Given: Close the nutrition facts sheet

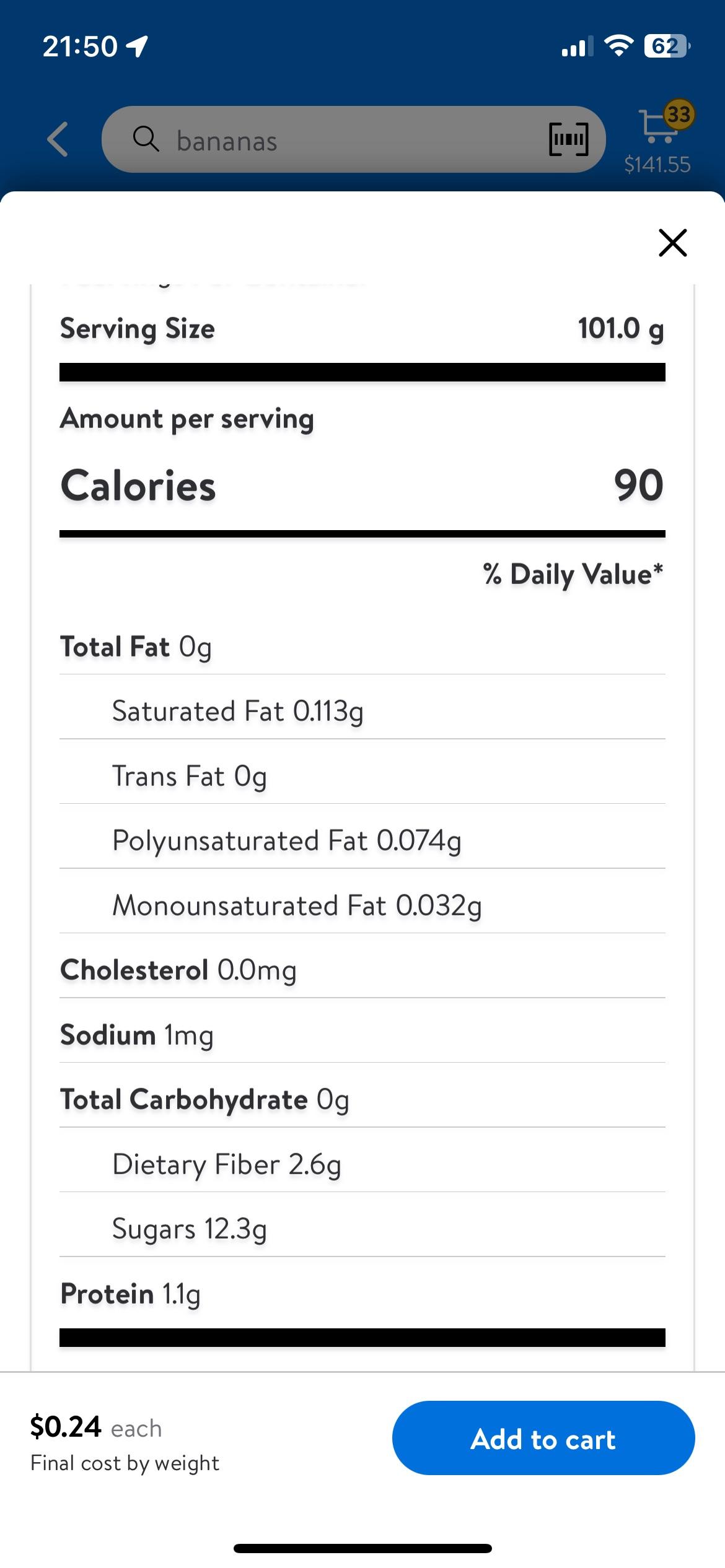Looking at the screenshot, I should [672, 242].
